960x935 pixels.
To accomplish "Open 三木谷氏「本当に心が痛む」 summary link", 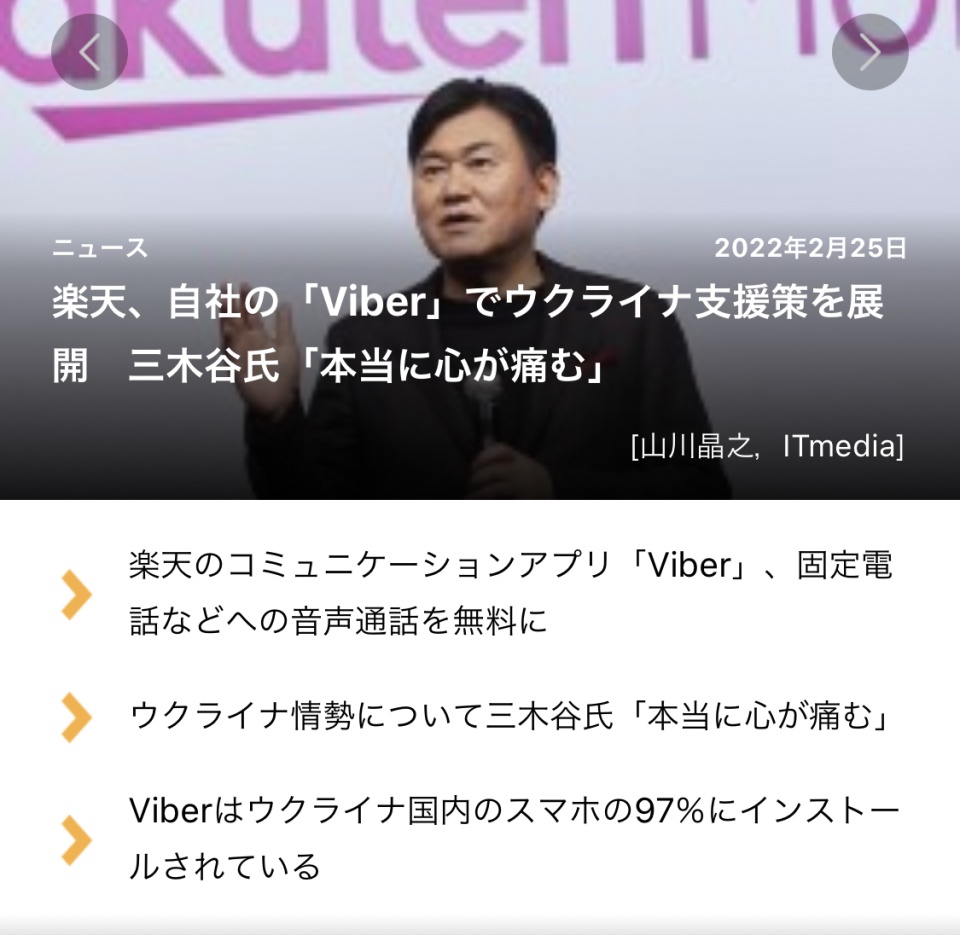I will click(x=510, y=715).
